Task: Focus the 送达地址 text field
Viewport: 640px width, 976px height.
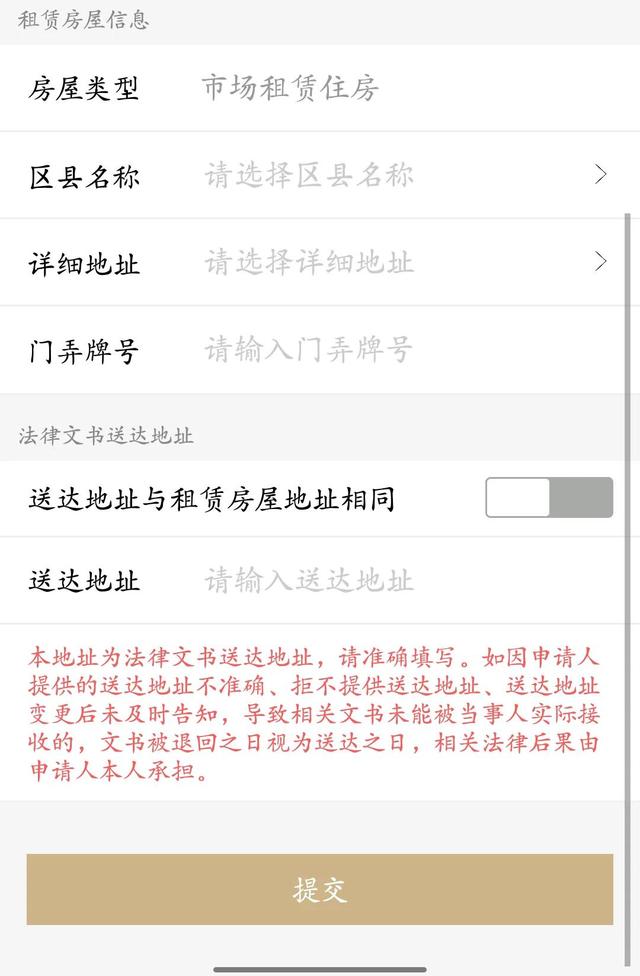Action: pos(400,581)
